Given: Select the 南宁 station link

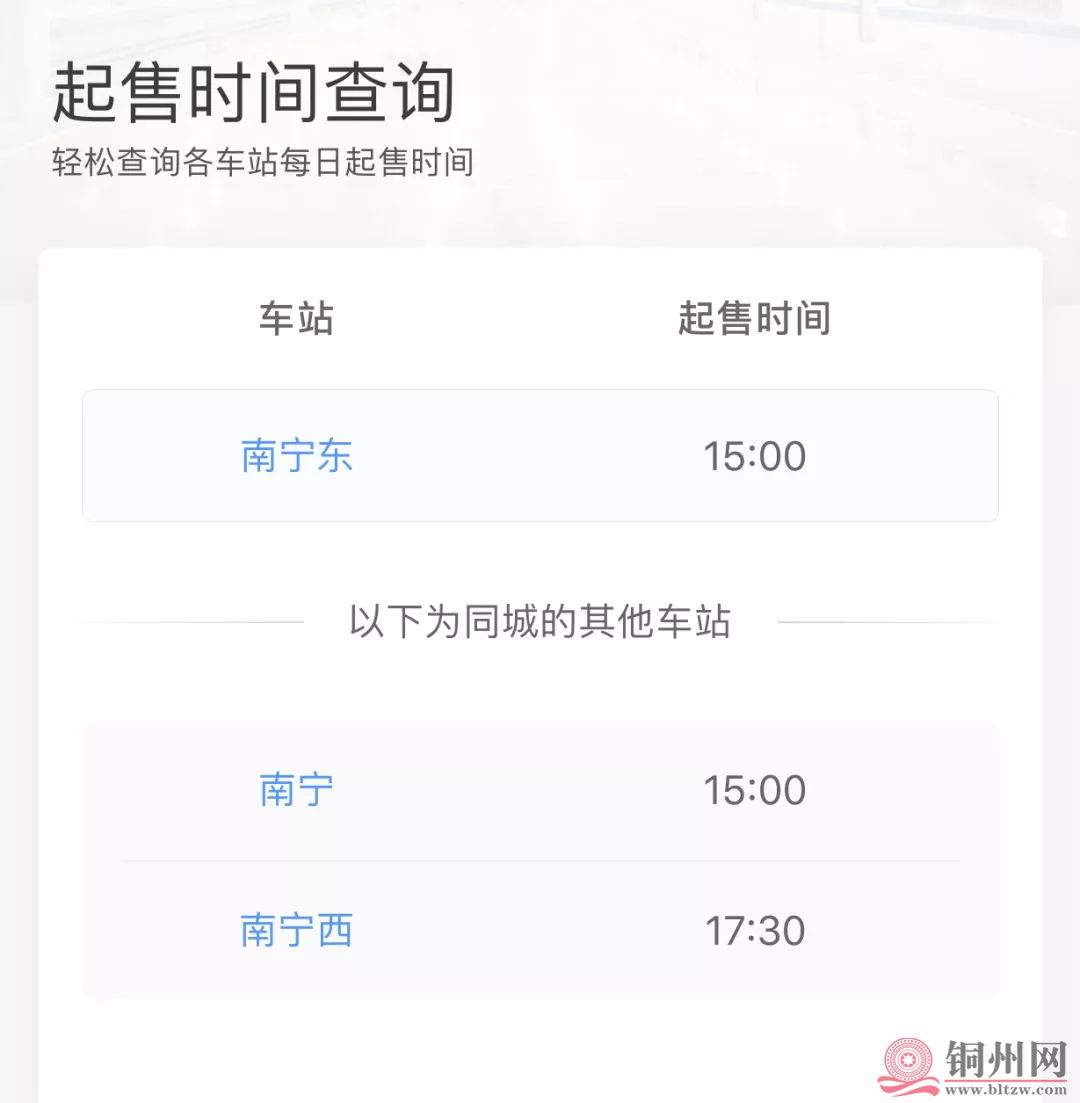Looking at the screenshot, I should (297, 790).
